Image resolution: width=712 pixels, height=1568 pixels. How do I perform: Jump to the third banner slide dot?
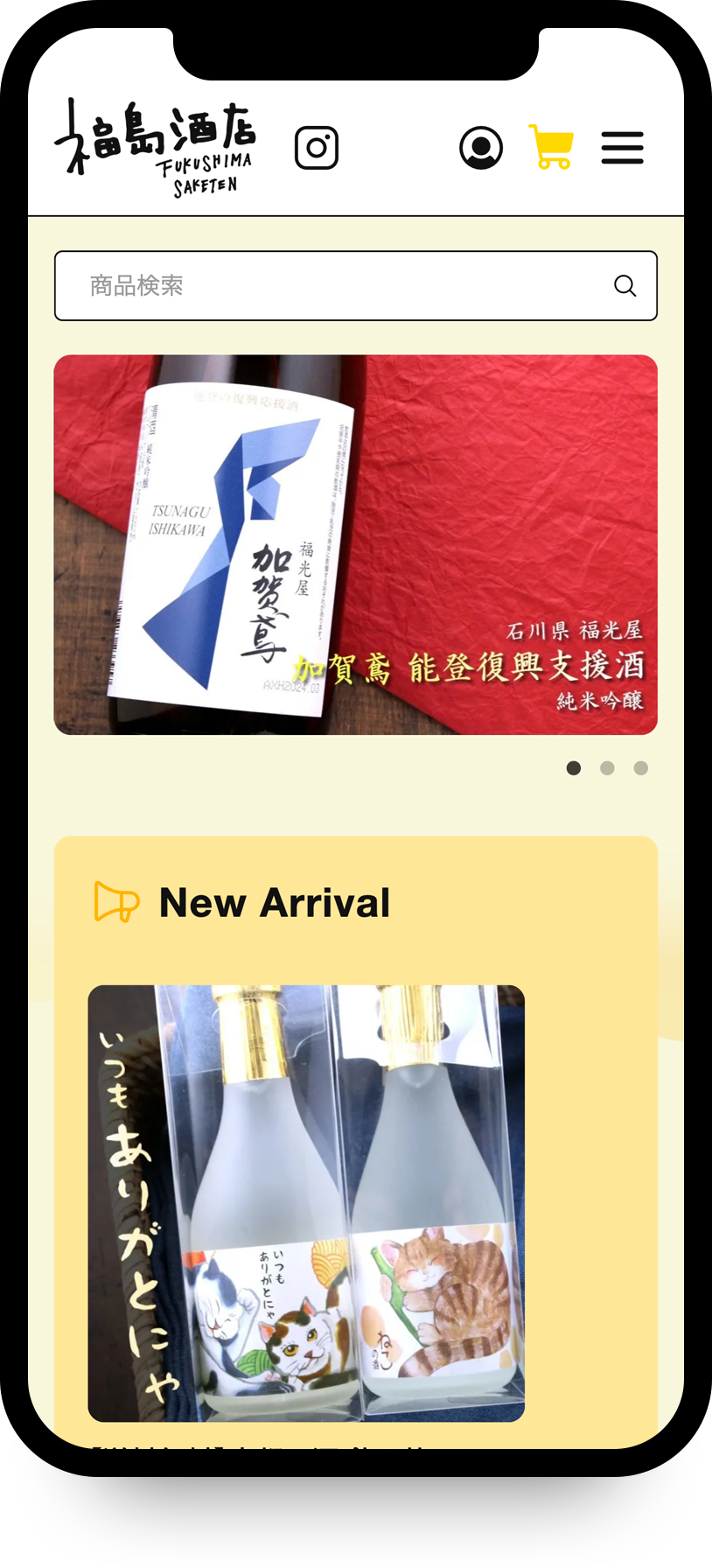tap(641, 768)
